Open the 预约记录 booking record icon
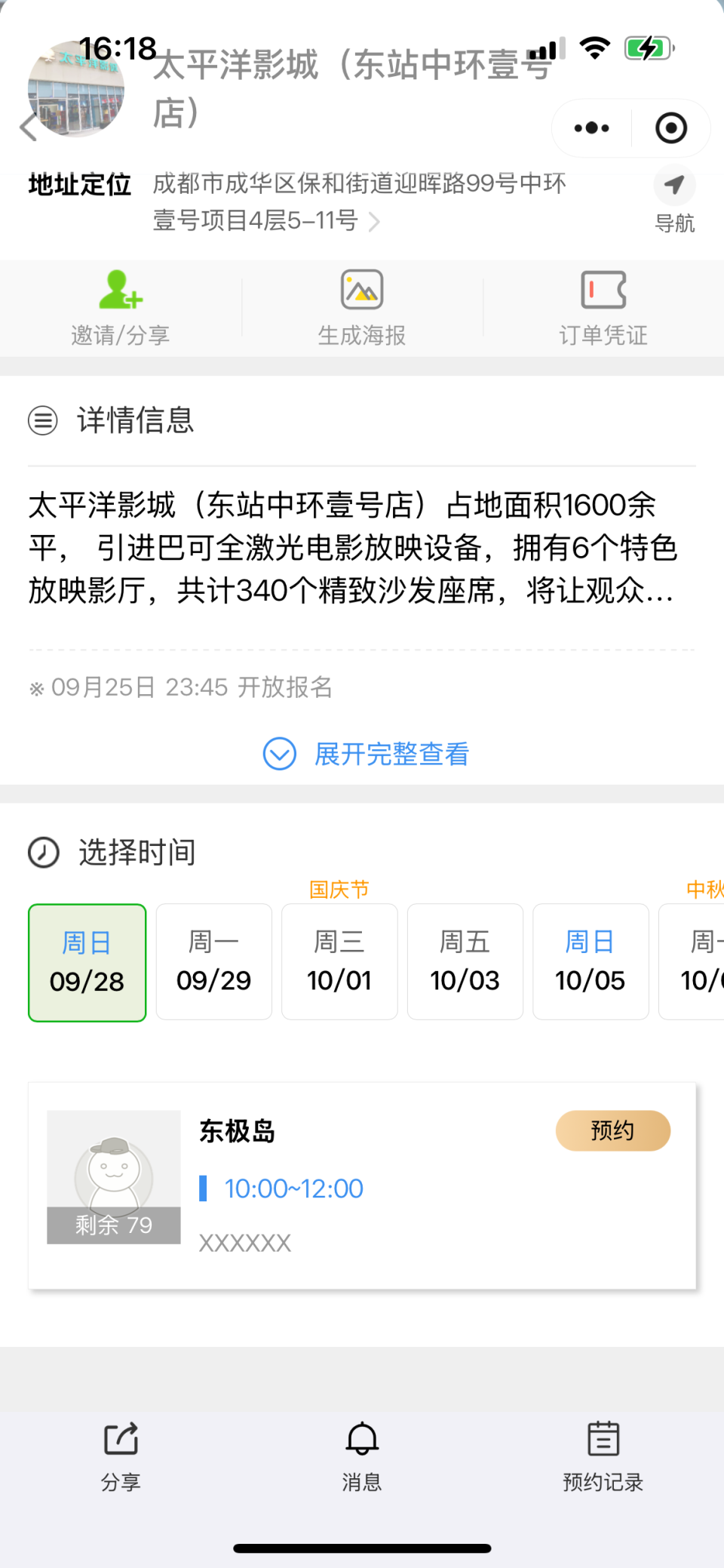Viewport: 724px width, 1568px height. tap(602, 1440)
